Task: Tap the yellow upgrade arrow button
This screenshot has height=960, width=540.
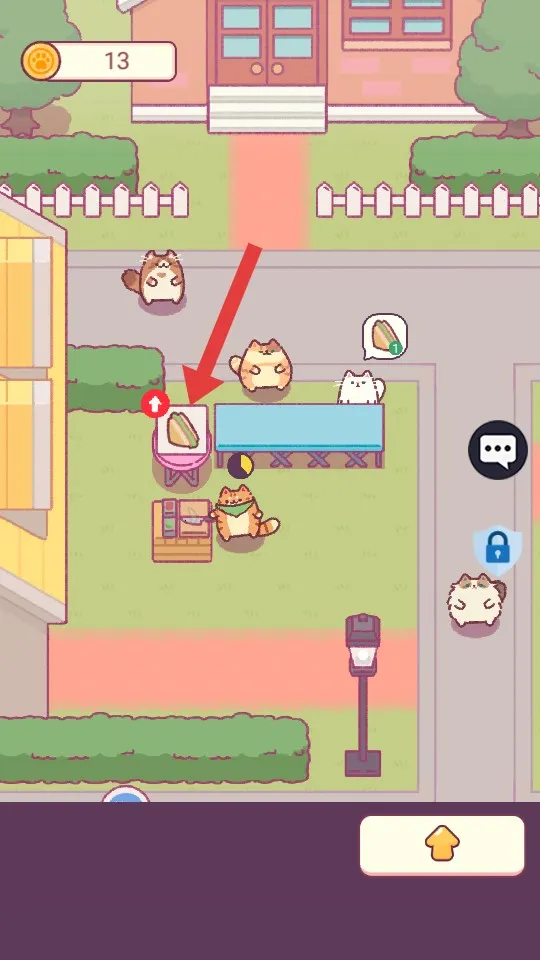Action: 442,845
